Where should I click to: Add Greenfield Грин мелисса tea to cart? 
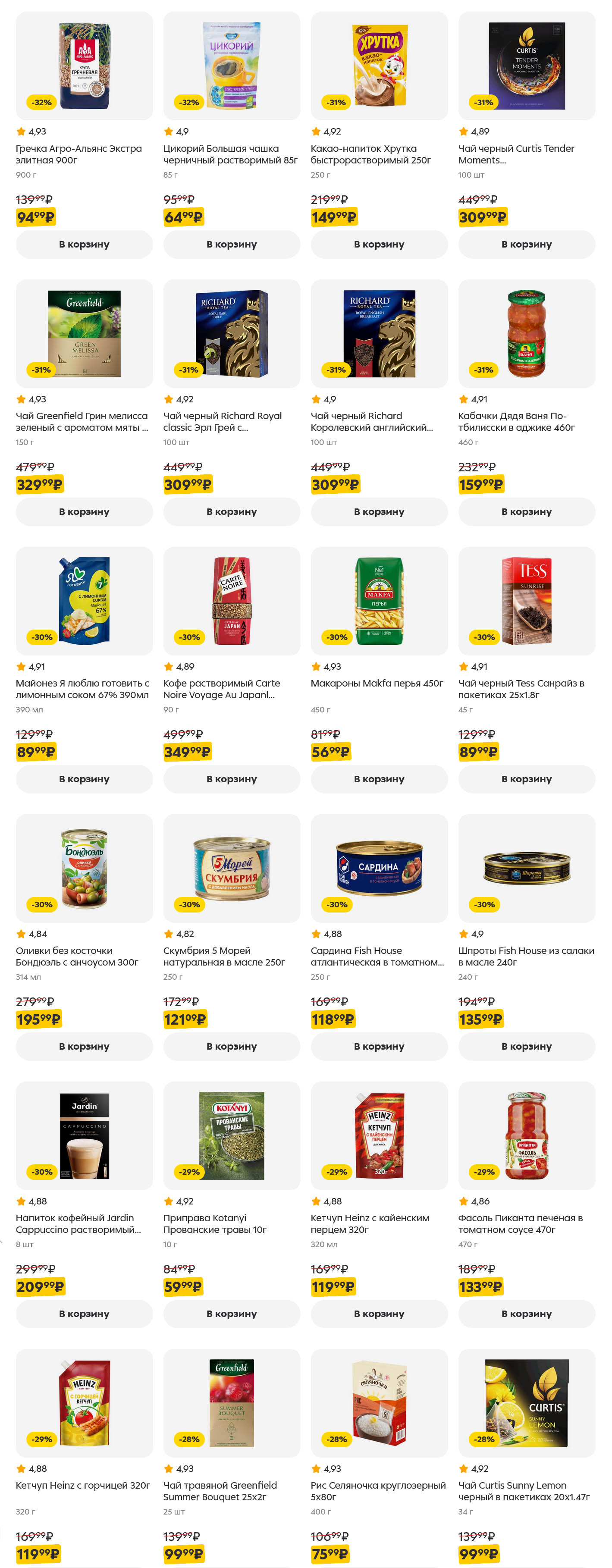coord(84,511)
